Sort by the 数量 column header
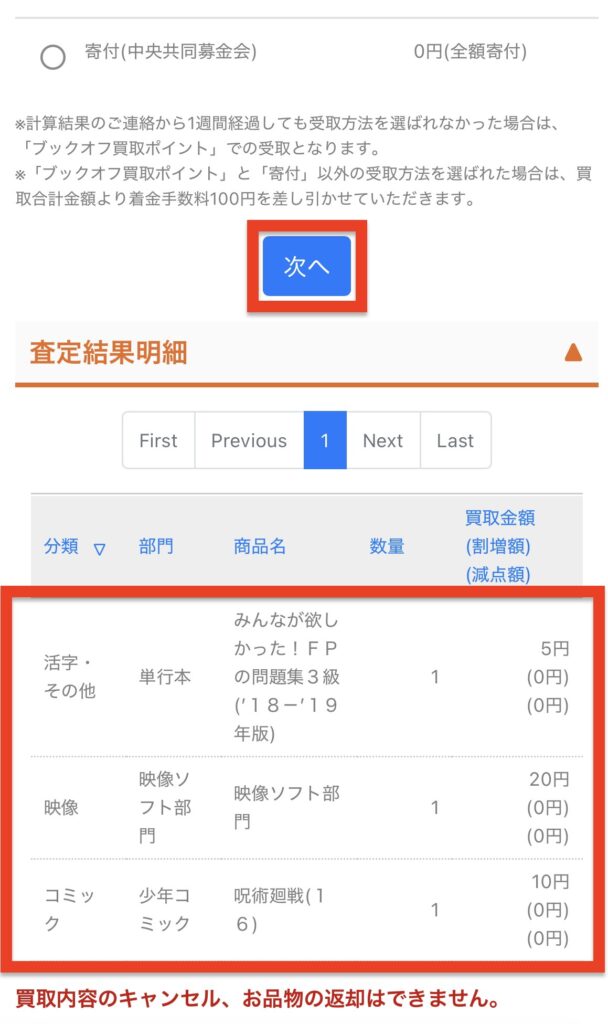 tap(387, 546)
